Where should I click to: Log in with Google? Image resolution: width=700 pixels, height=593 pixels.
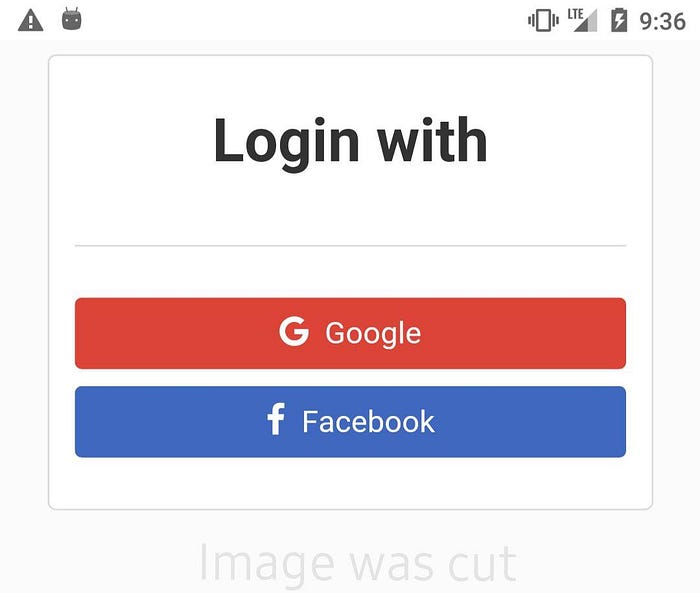point(350,333)
